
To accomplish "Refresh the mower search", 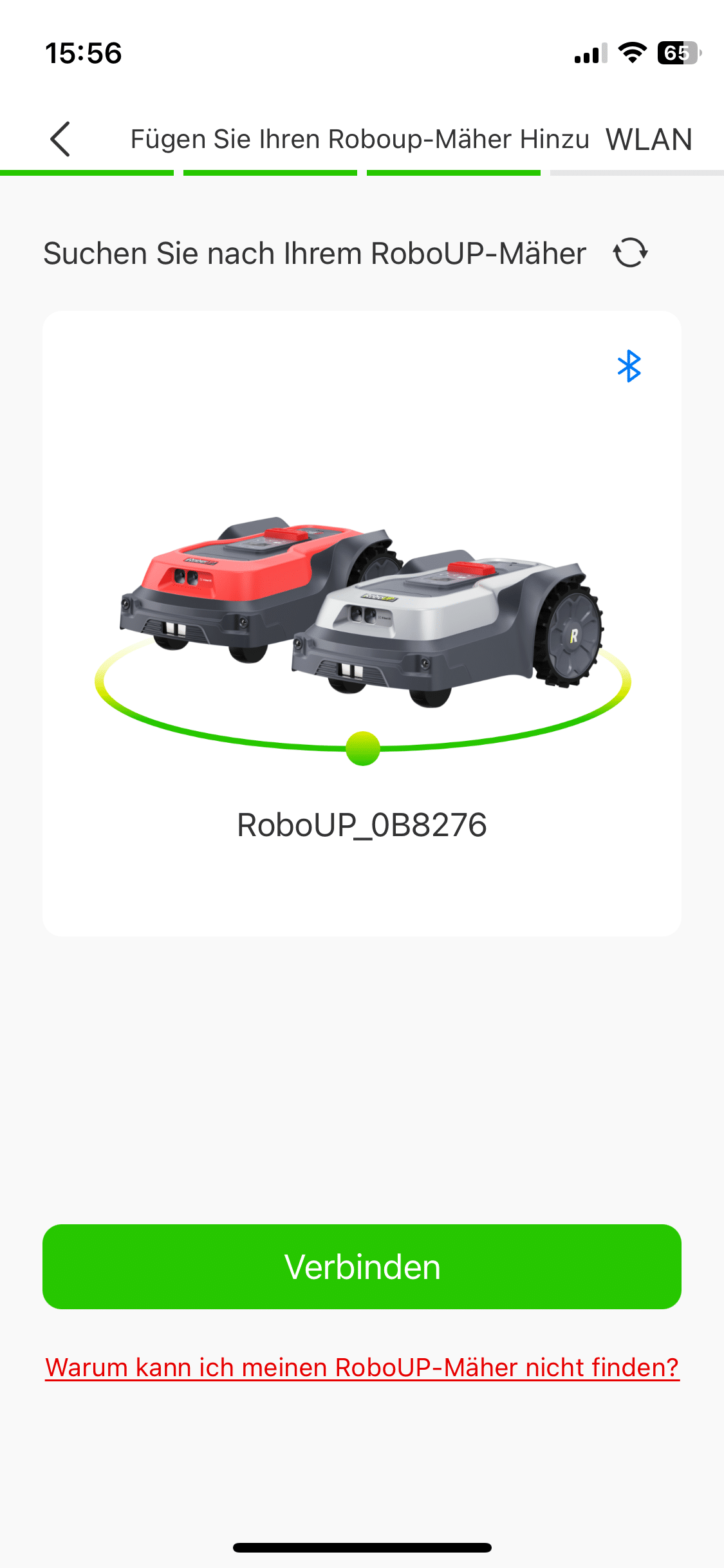I will coord(630,252).
